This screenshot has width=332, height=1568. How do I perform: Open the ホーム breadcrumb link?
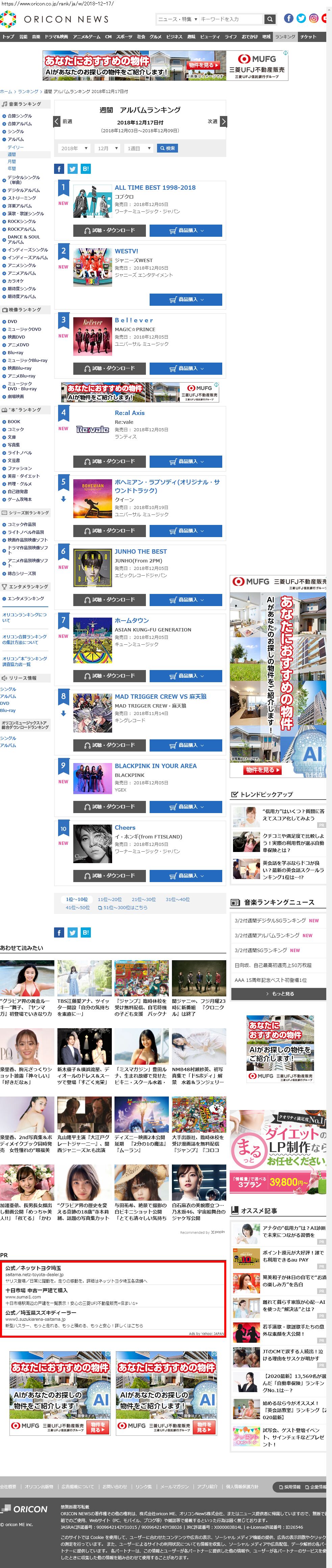pos(6,91)
